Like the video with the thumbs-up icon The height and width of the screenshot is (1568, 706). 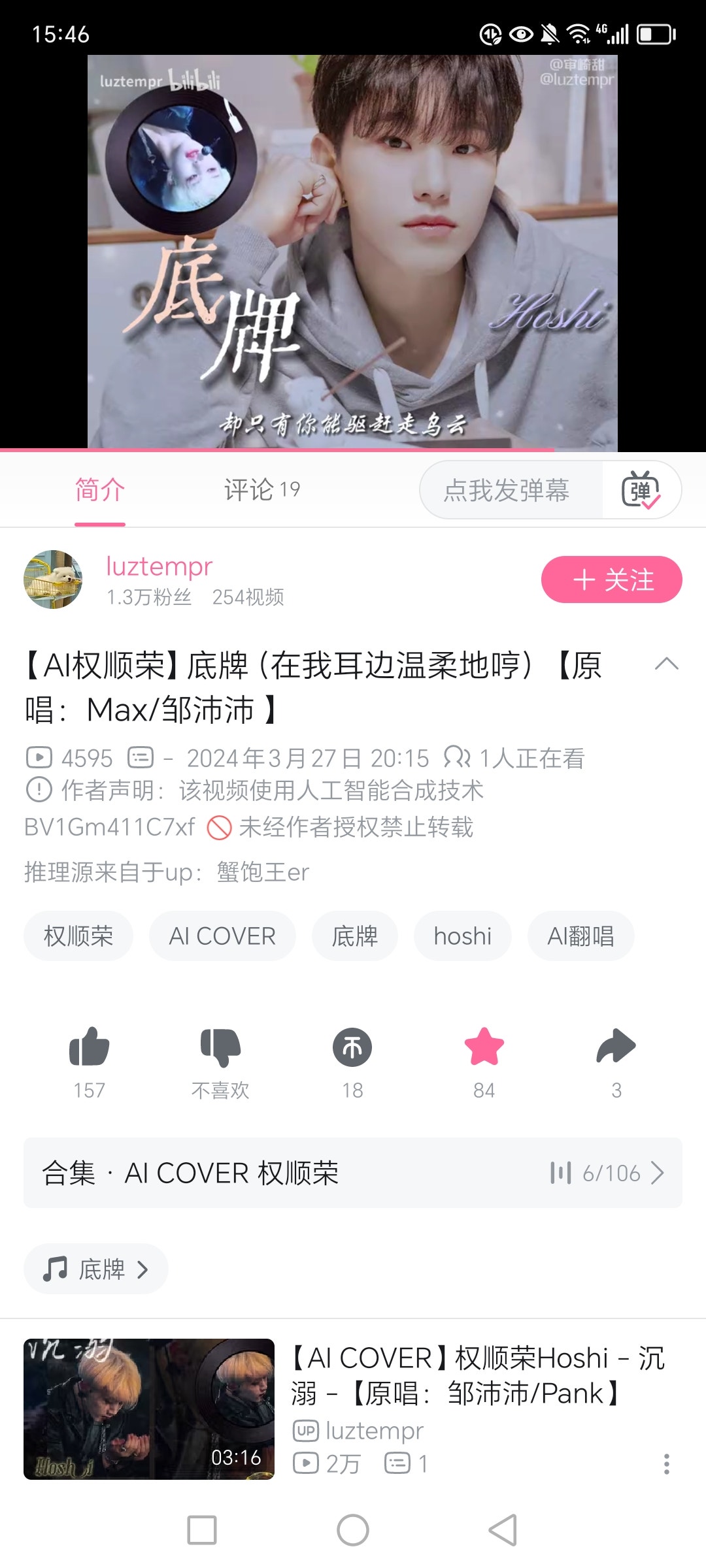90,1045
